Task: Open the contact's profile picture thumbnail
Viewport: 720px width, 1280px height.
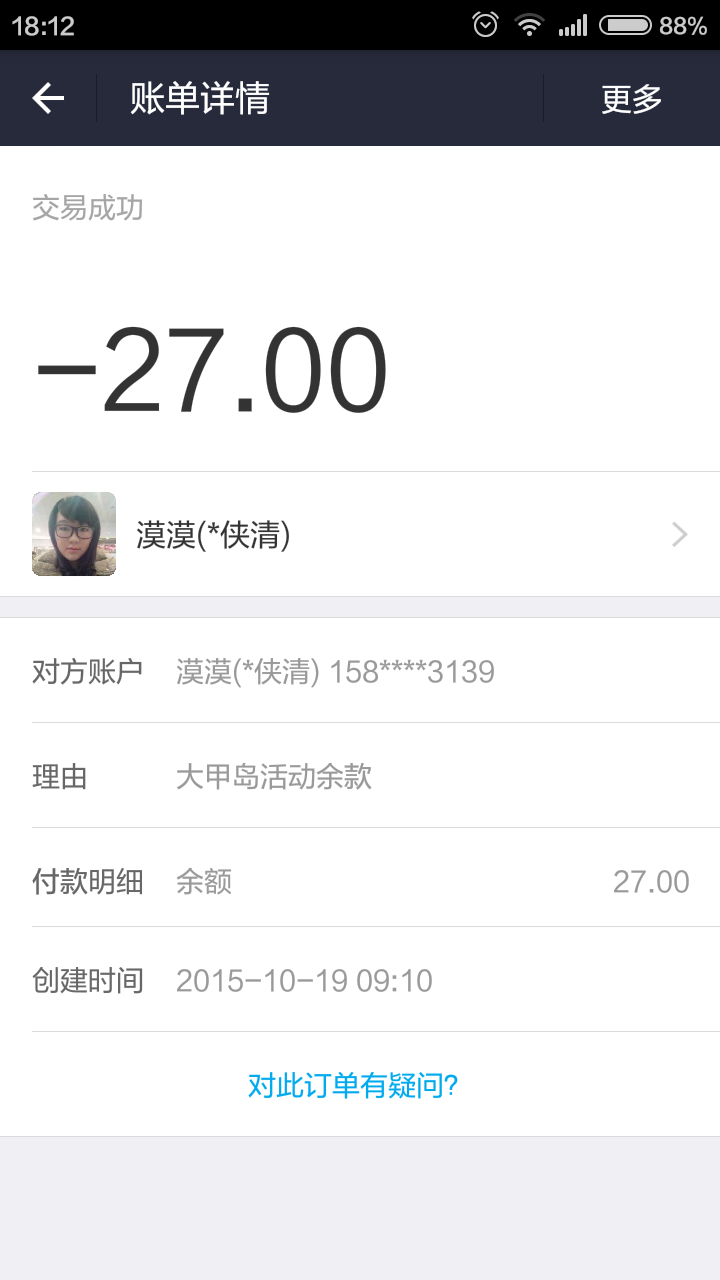Action: [x=73, y=534]
